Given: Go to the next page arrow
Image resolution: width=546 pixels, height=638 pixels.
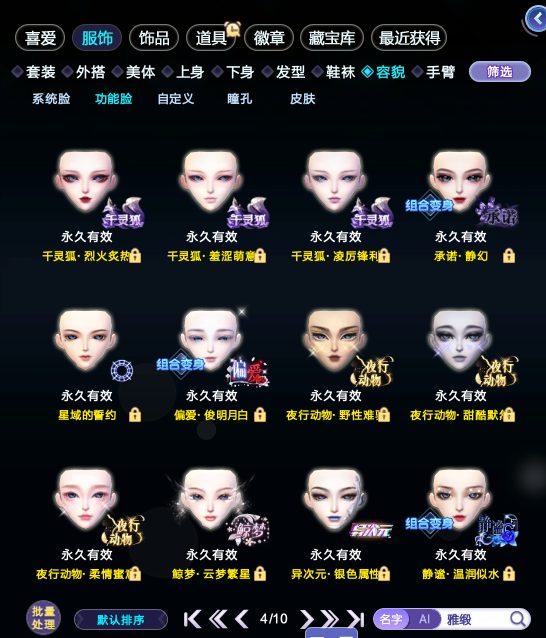Looking at the screenshot, I should pyautogui.click(x=306, y=619).
